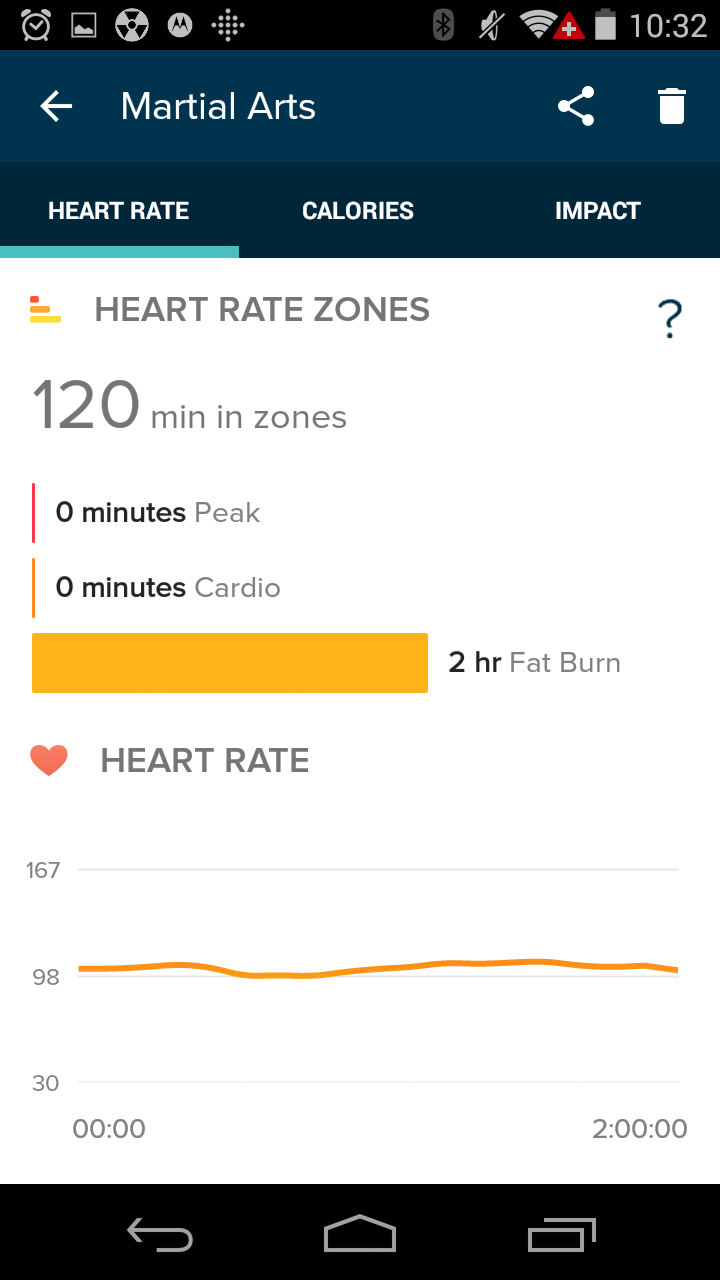
Task: Select the Heart Rate tab
Action: click(x=119, y=211)
